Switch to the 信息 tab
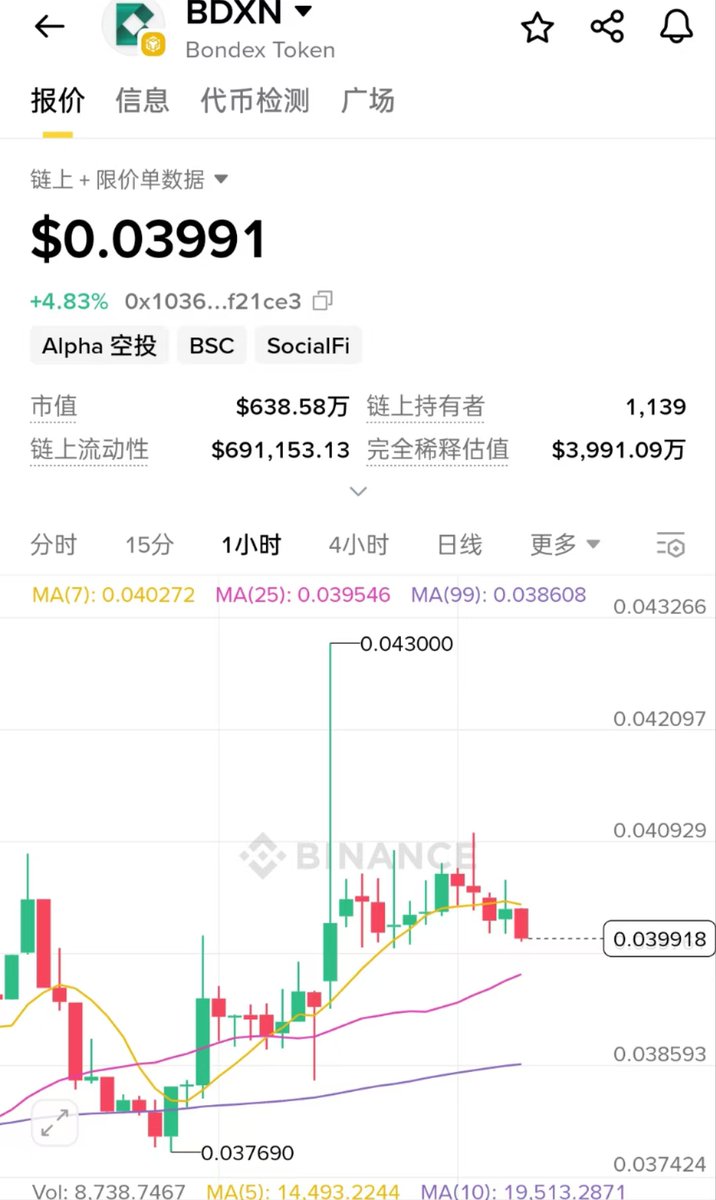 tap(142, 100)
